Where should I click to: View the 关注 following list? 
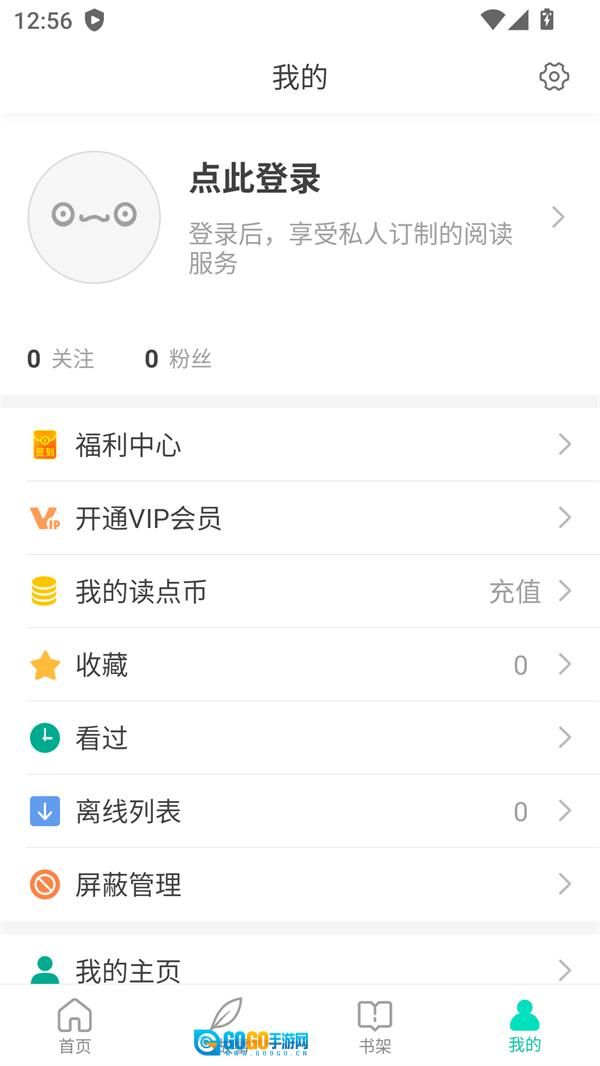[61, 359]
